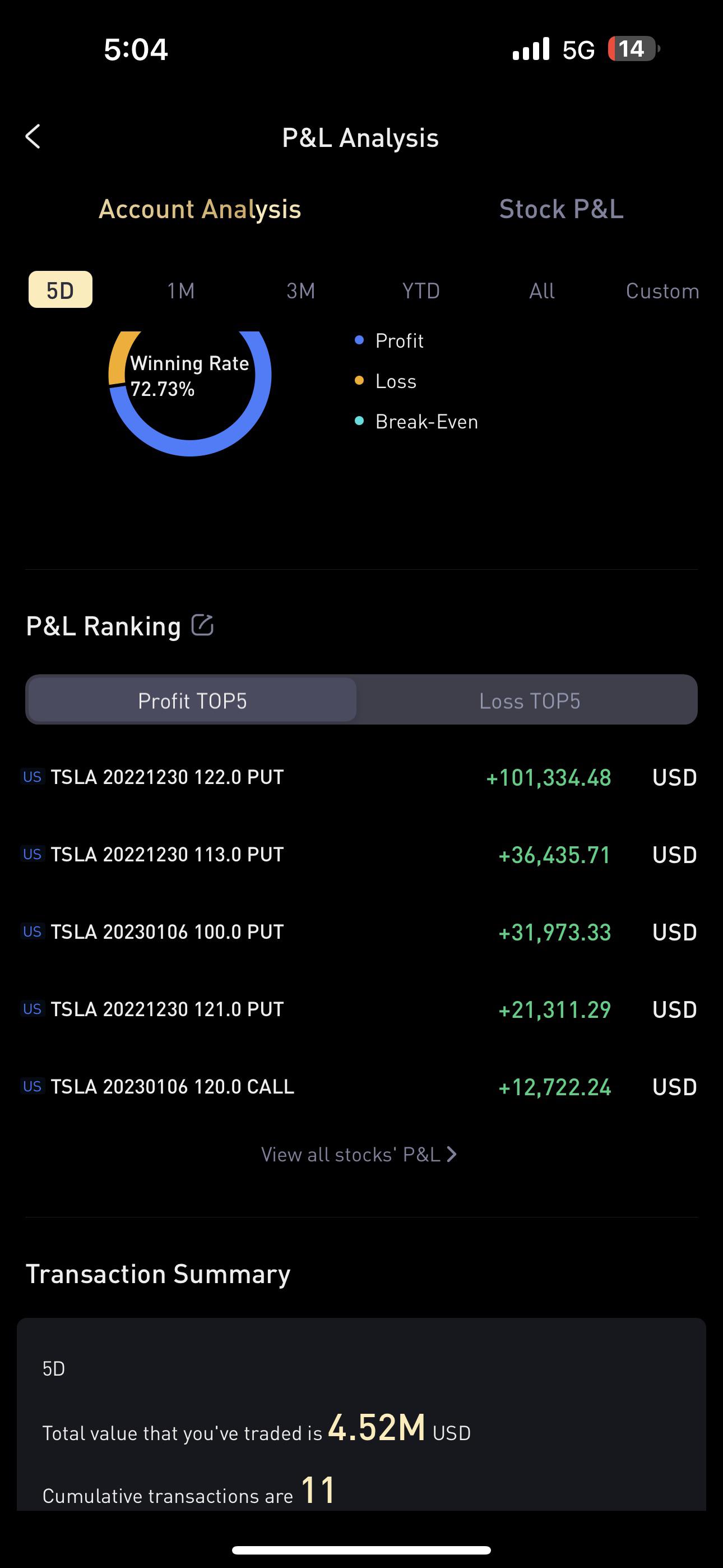Open TSLA 20230106 120.0 CALL row
Image resolution: width=723 pixels, height=1568 pixels.
click(360, 1086)
